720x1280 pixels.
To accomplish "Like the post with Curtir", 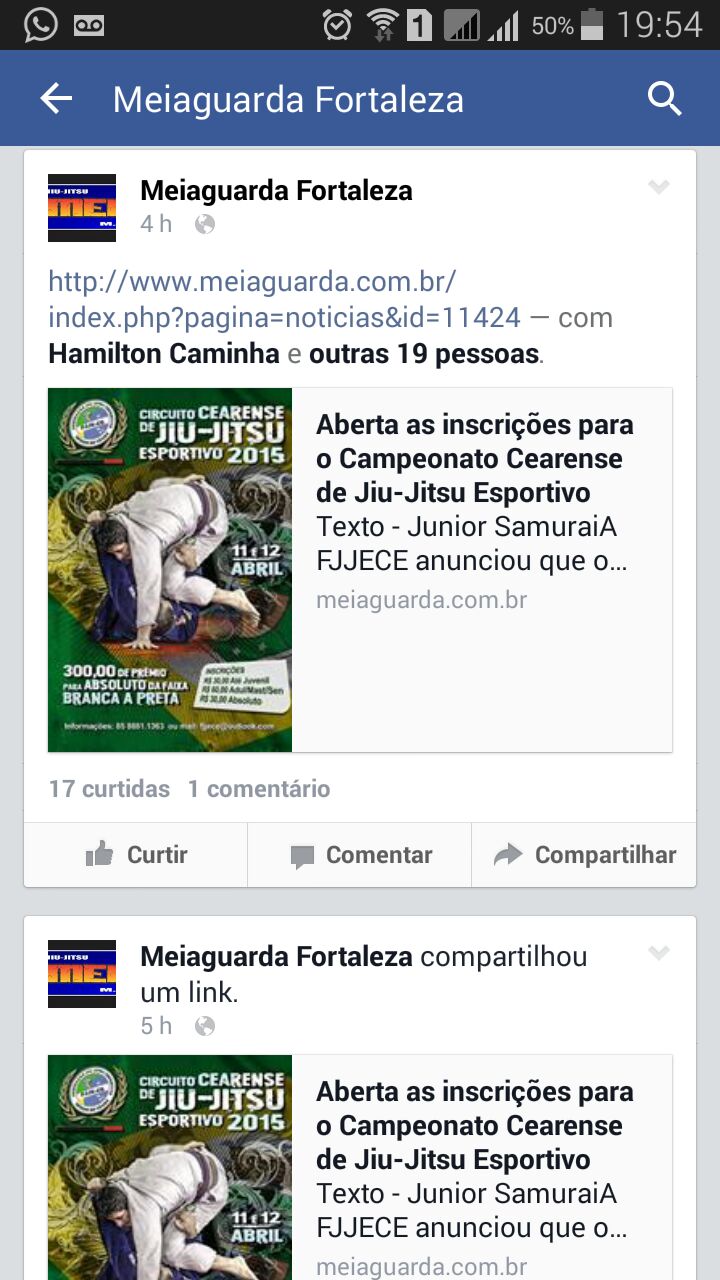I will click(136, 855).
